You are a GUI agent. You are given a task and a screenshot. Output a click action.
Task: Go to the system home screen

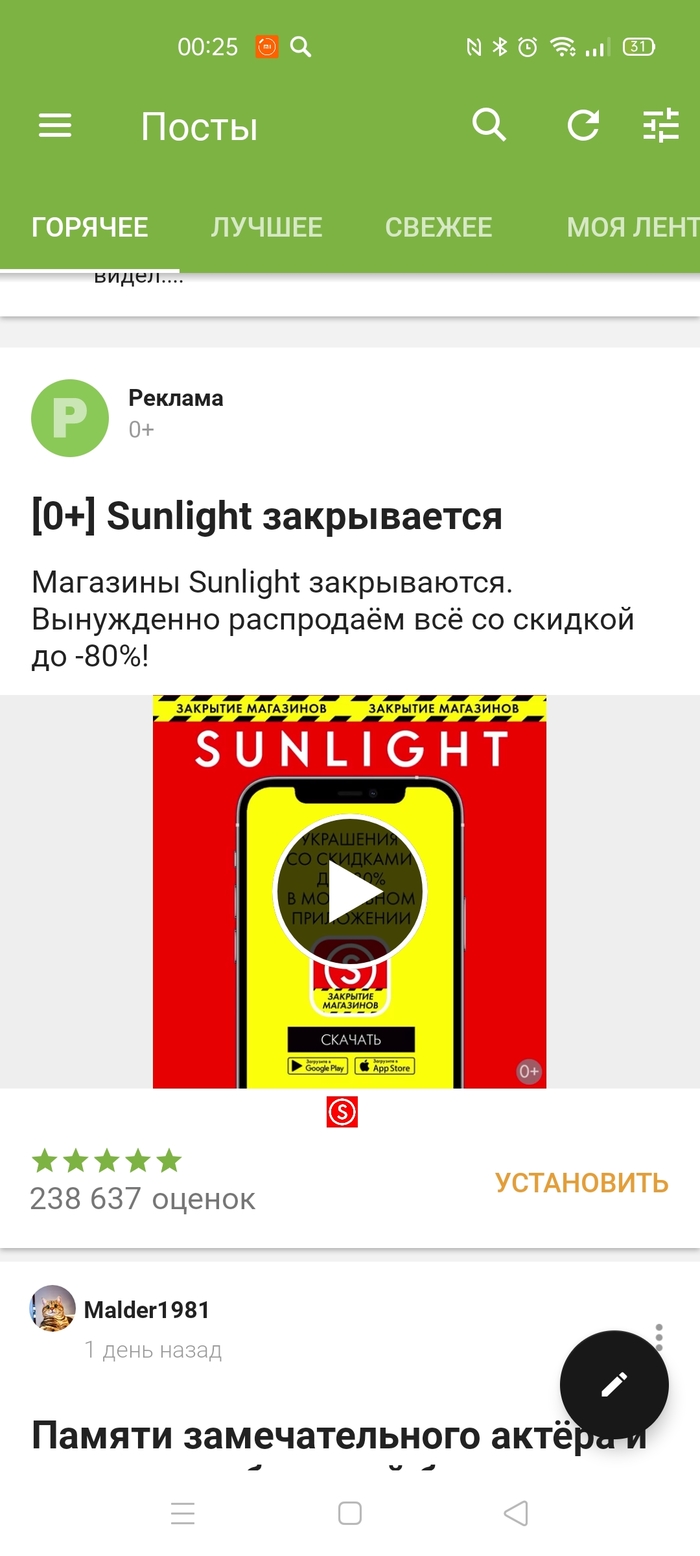349,1513
